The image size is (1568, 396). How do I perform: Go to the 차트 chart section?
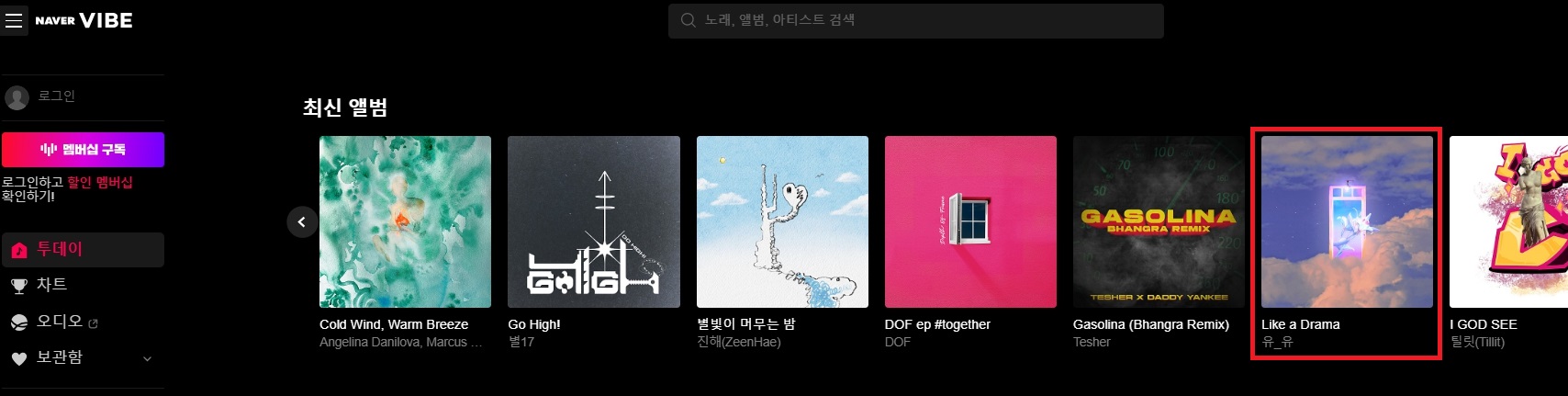coord(51,285)
